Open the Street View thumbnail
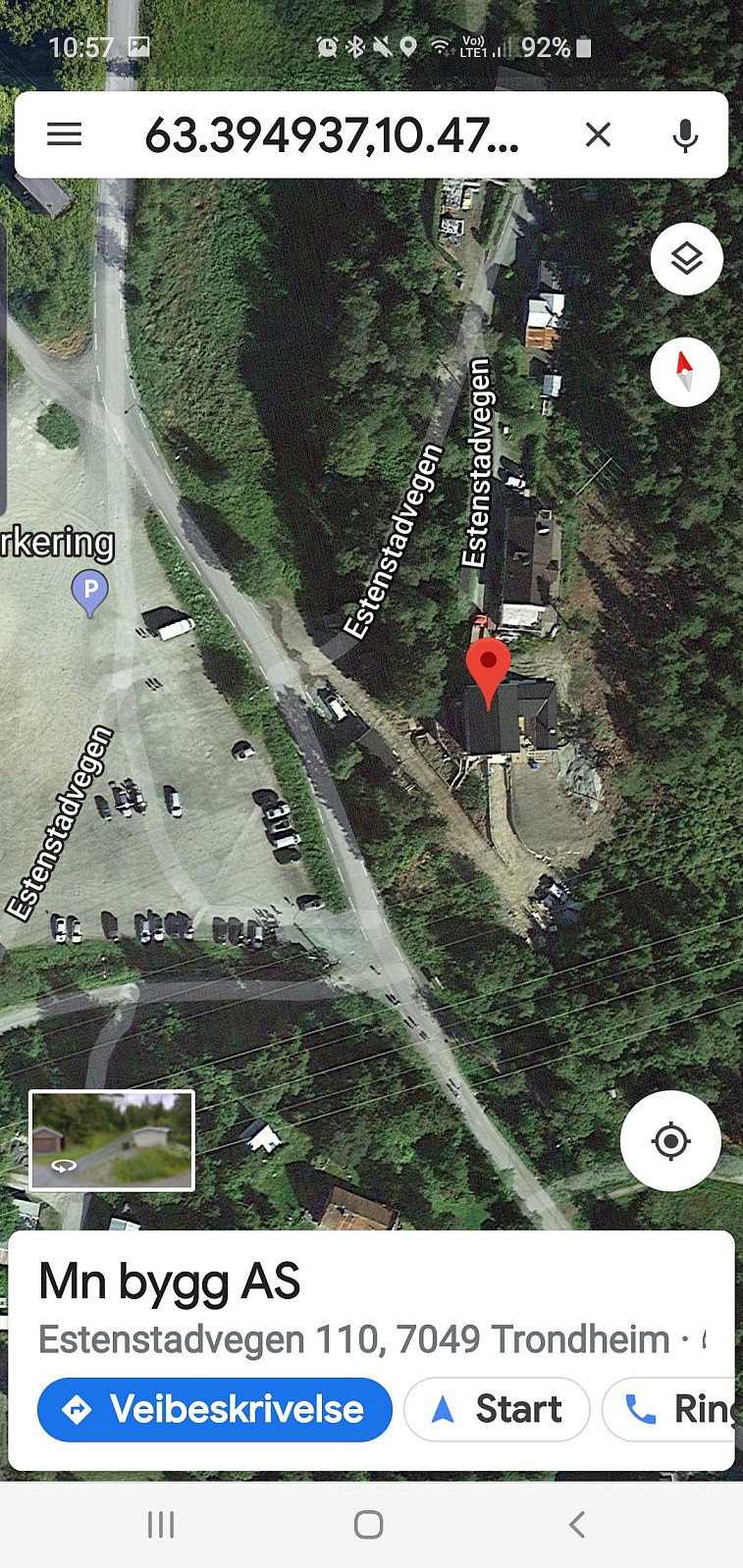This screenshot has height=1568, width=743. point(112,1140)
